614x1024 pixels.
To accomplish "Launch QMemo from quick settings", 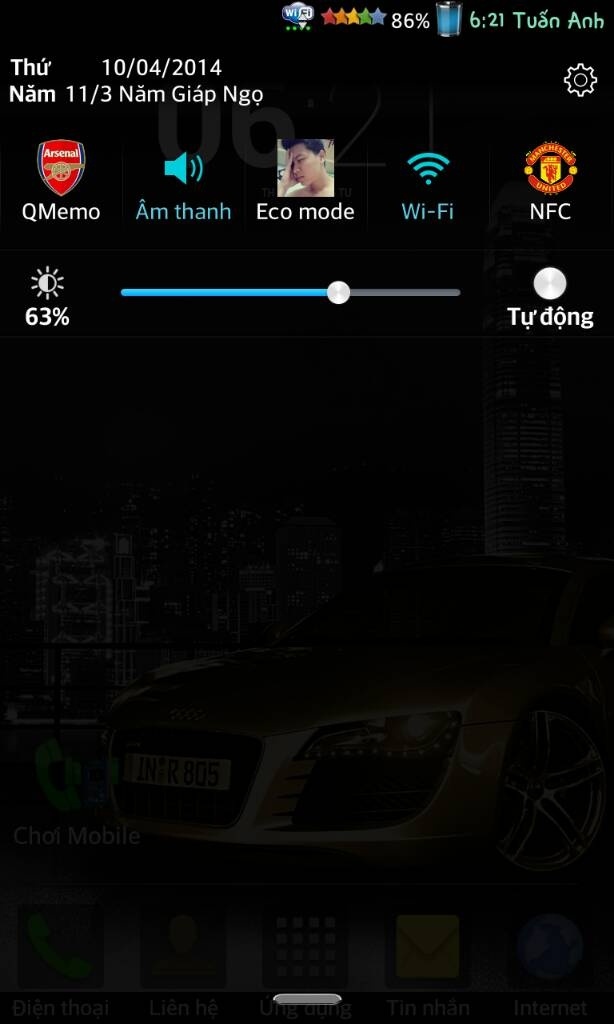I will [61, 180].
